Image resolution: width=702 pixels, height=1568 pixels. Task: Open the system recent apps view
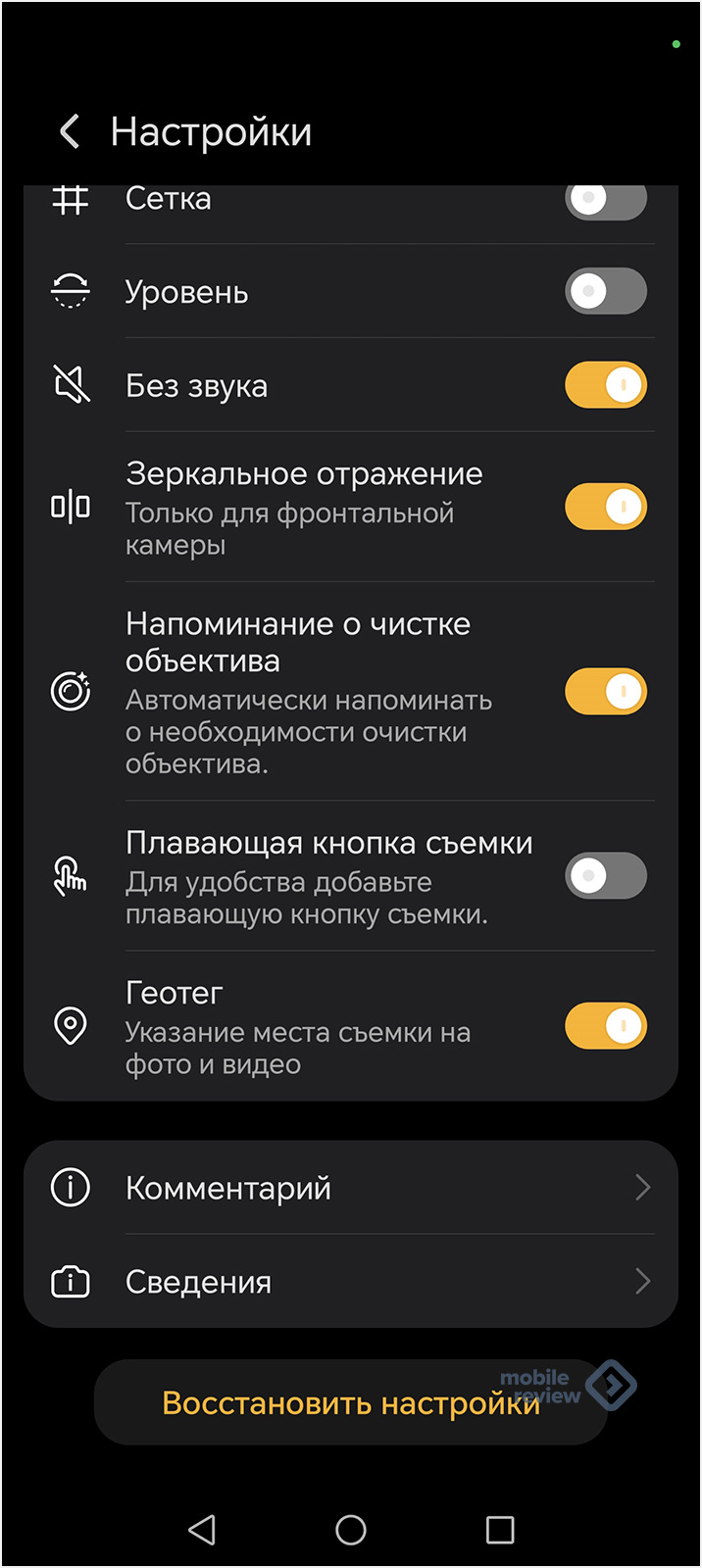click(500, 1530)
